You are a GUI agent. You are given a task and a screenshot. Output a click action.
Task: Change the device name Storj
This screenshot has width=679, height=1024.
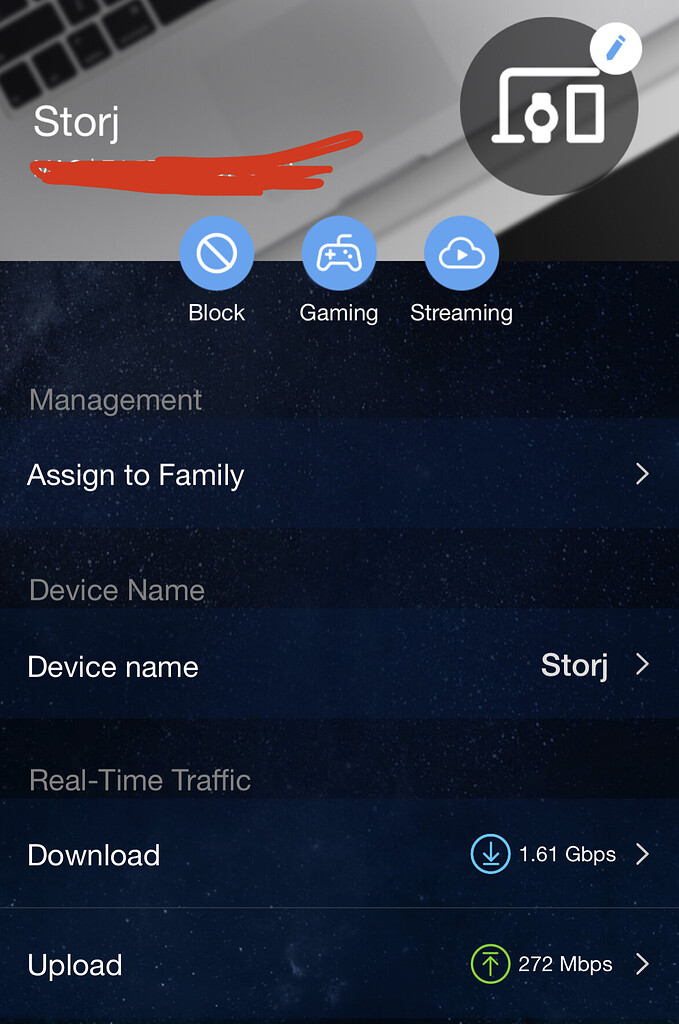pyautogui.click(x=339, y=666)
